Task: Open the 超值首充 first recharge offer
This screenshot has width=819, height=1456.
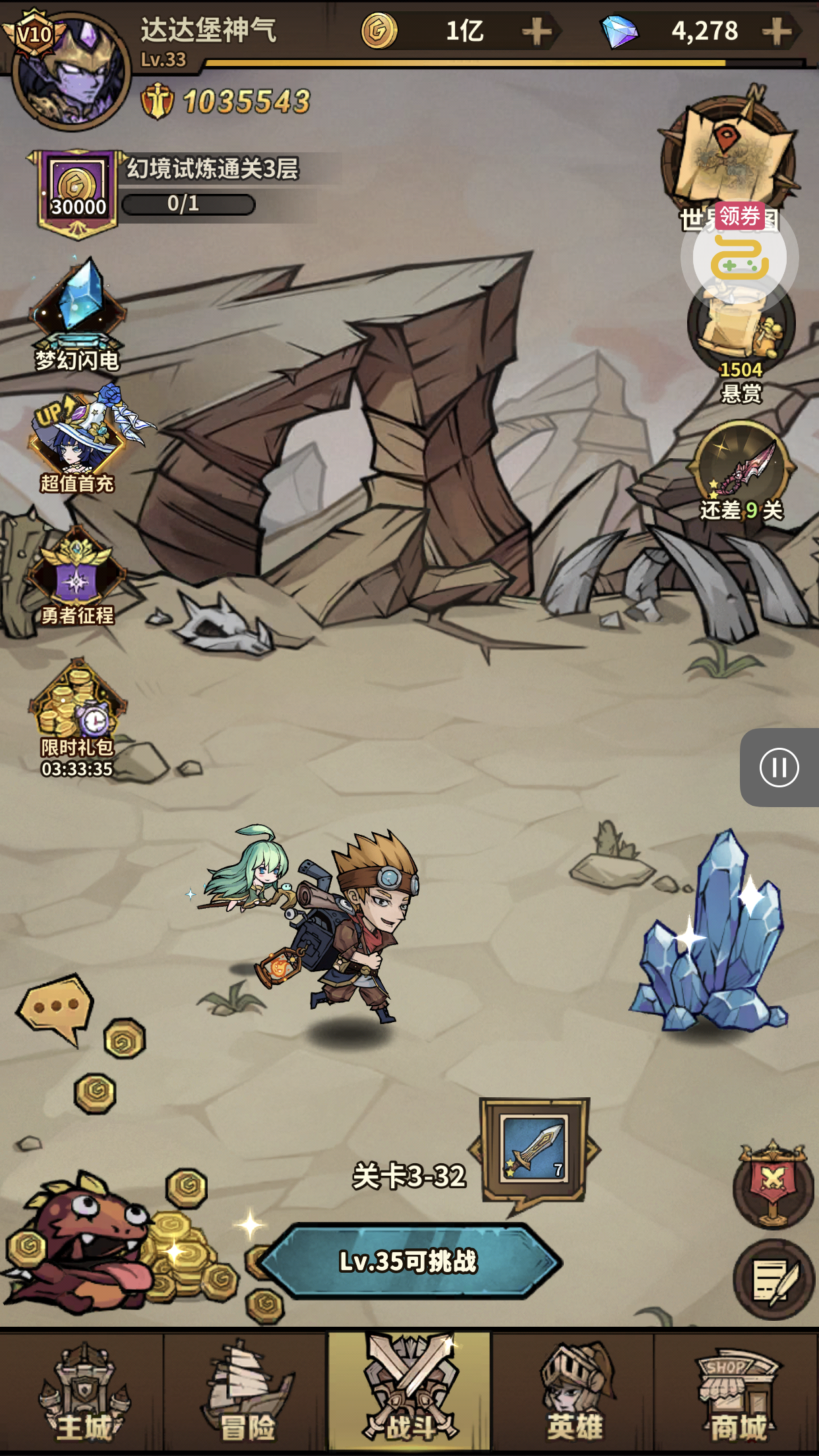Action: (78, 439)
